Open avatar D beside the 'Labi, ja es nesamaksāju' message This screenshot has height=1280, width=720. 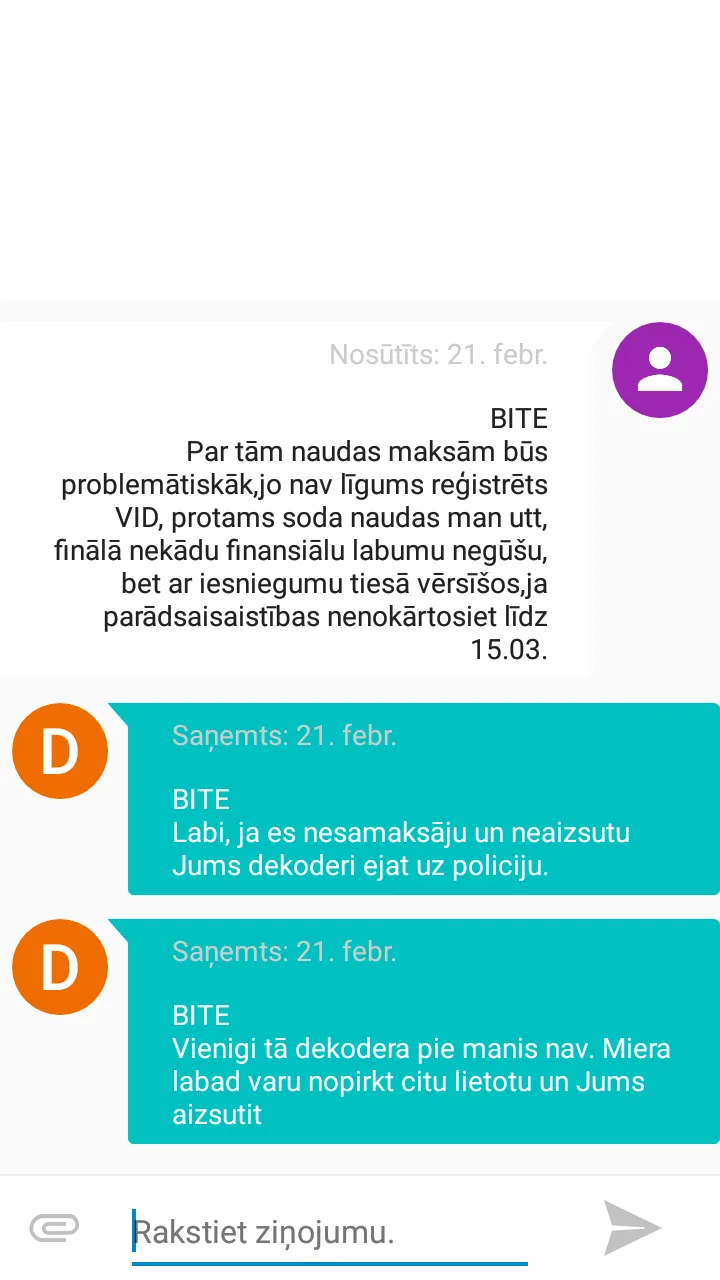click(x=59, y=751)
